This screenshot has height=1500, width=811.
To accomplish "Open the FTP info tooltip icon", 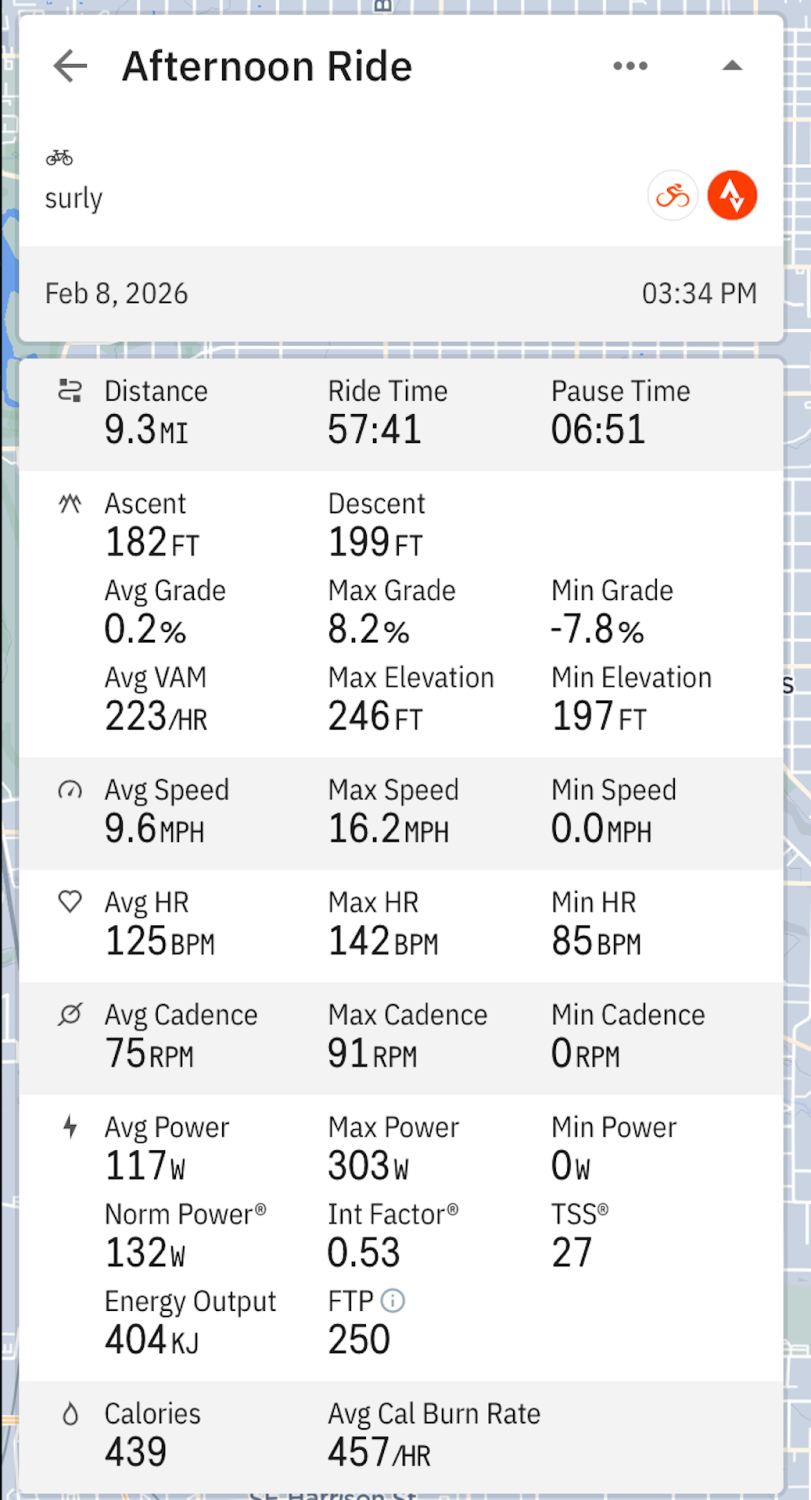I will (x=395, y=1300).
